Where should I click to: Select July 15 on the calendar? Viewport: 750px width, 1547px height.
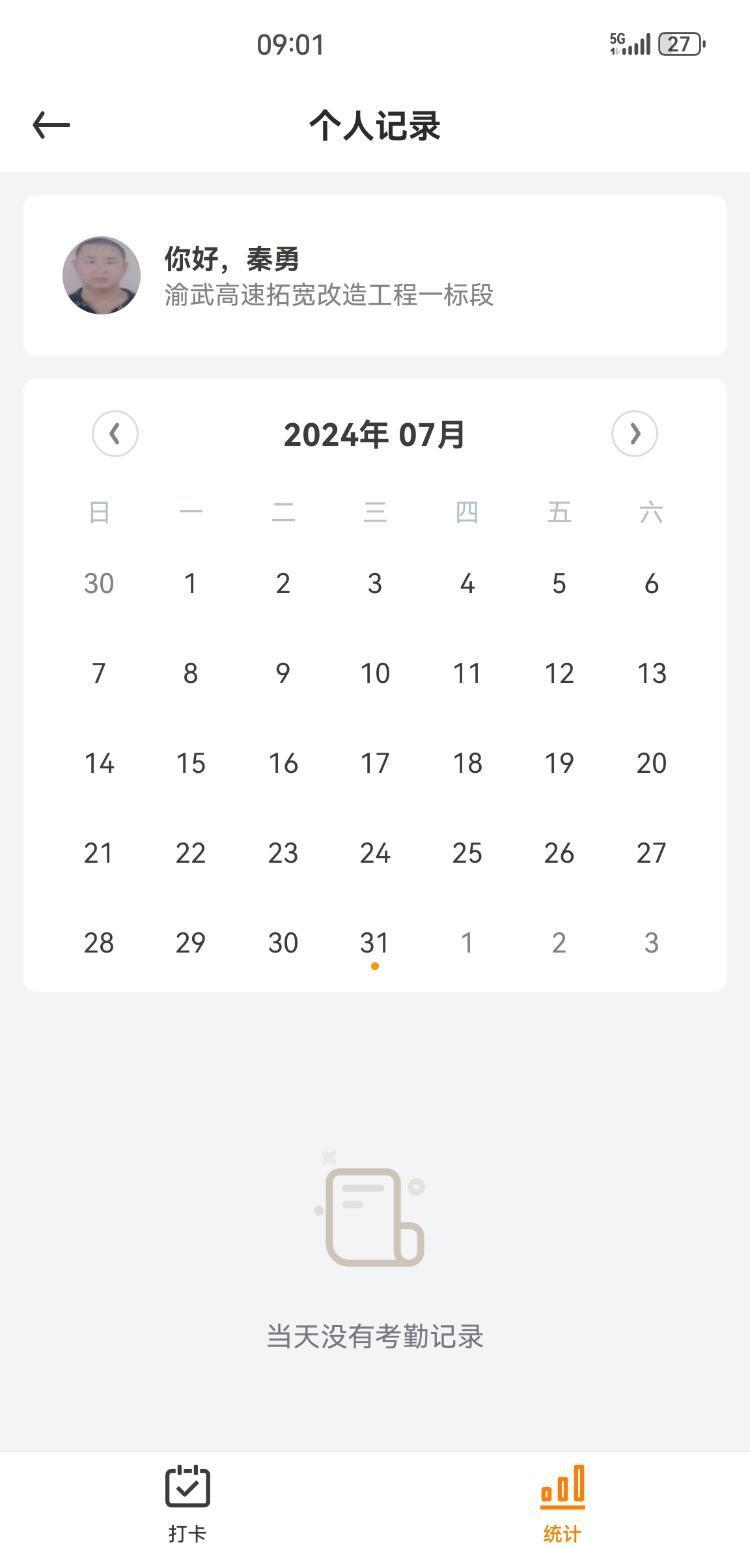(191, 763)
